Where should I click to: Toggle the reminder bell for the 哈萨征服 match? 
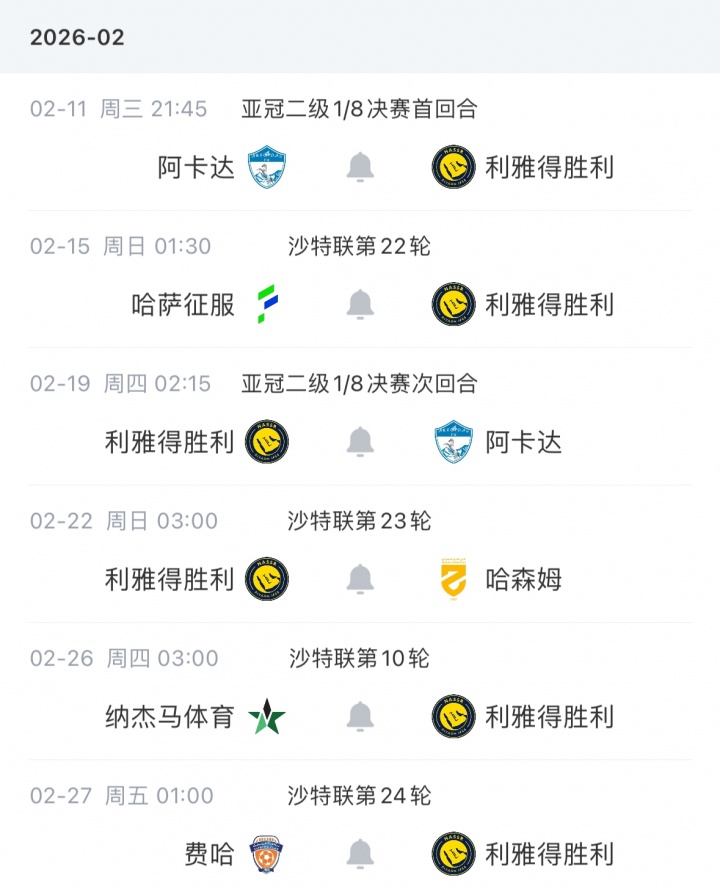[x=359, y=304]
